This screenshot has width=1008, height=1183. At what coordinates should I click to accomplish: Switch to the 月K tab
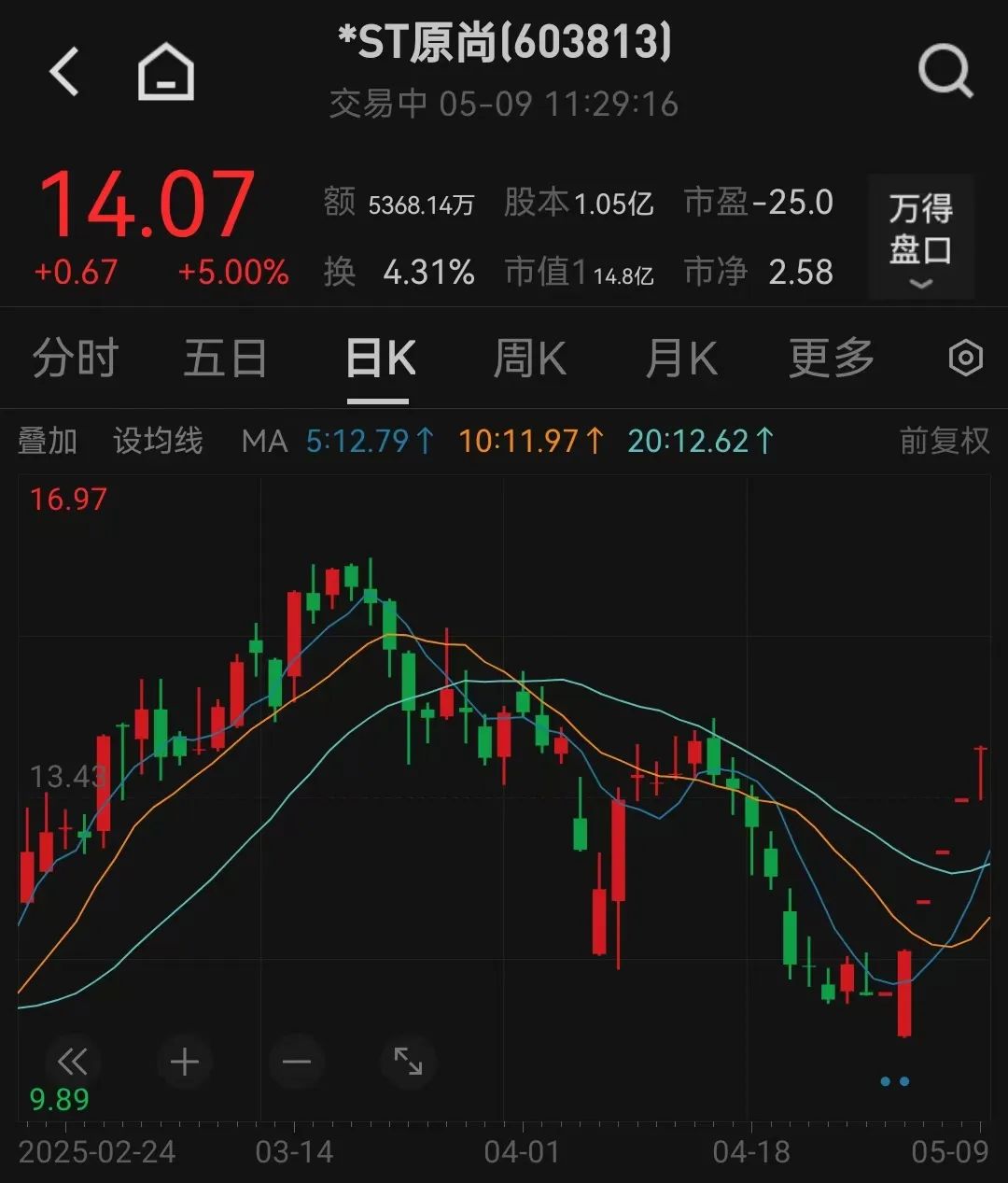[681, 359]
